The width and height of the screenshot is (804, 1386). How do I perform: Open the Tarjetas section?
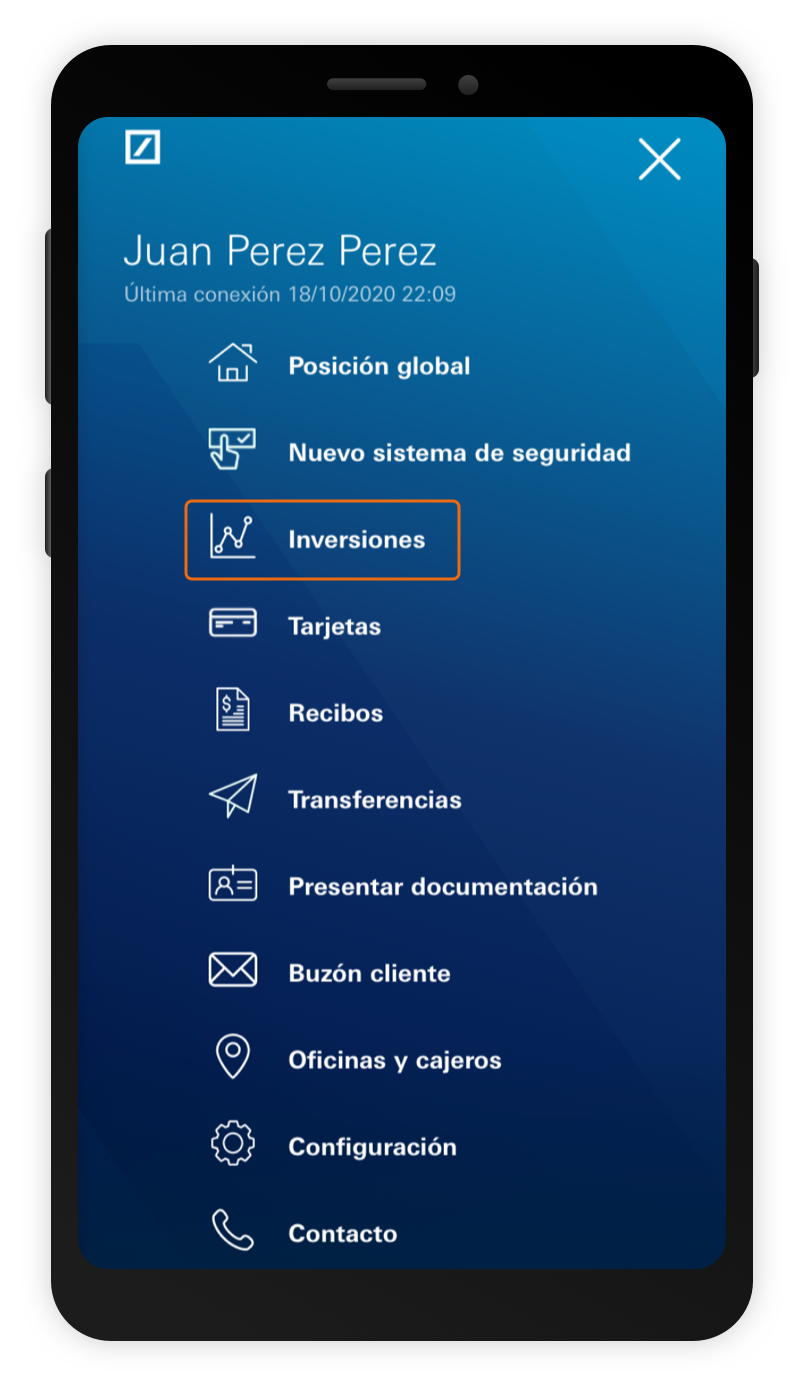pyautogui.click(x=334, y=627)
